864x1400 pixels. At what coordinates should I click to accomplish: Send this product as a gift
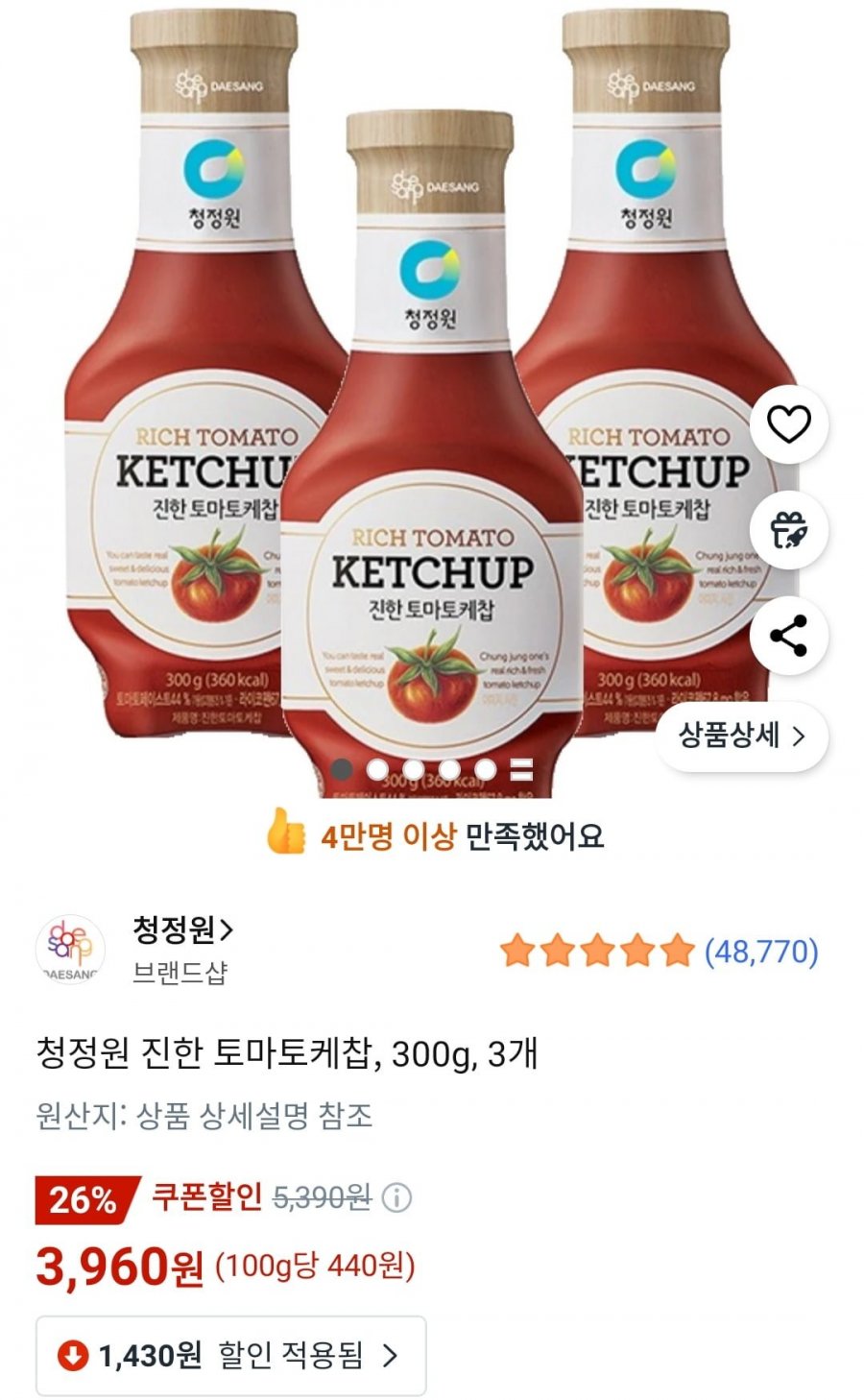788,529
